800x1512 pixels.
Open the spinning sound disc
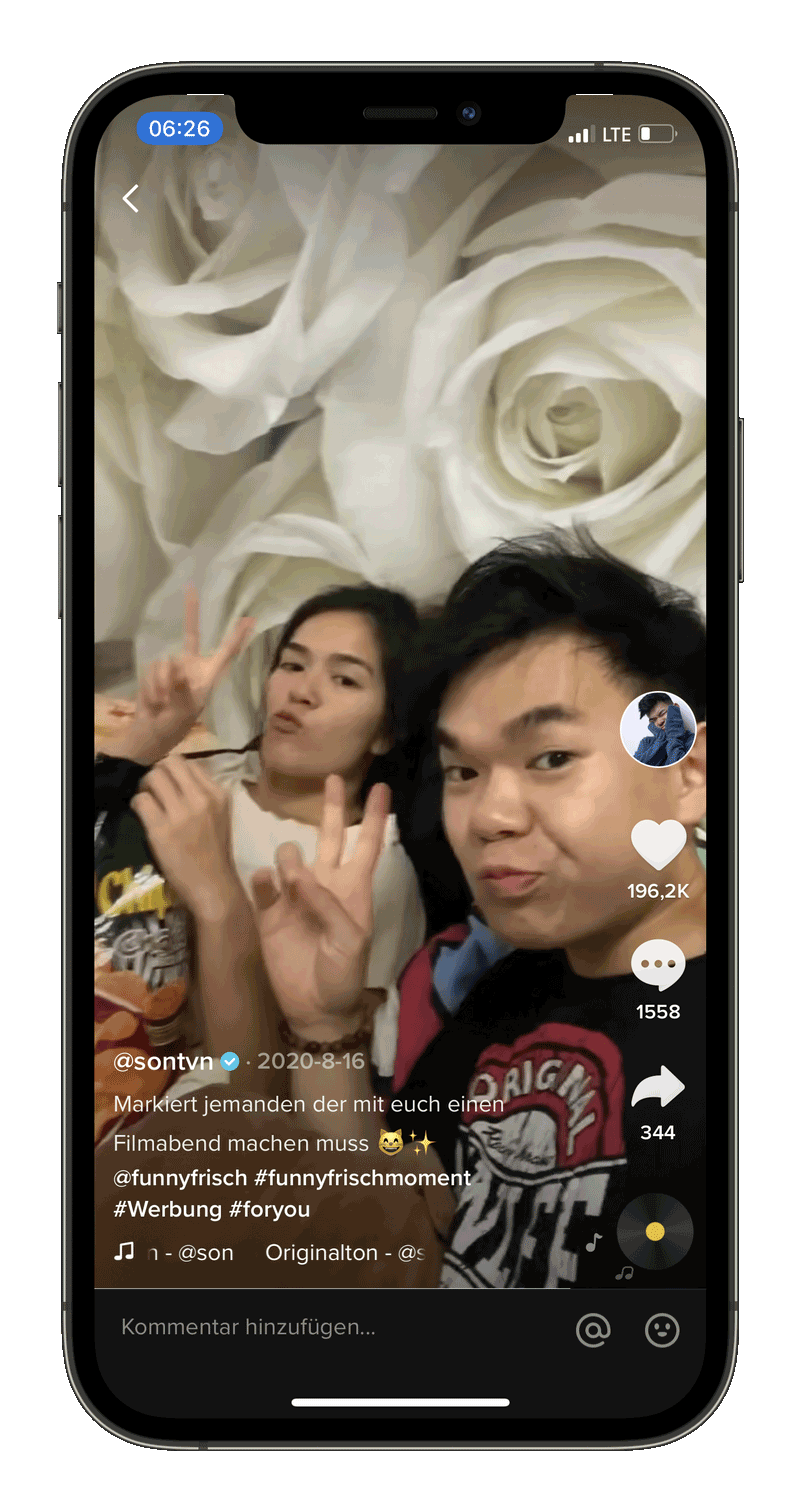click(655, 1231)
